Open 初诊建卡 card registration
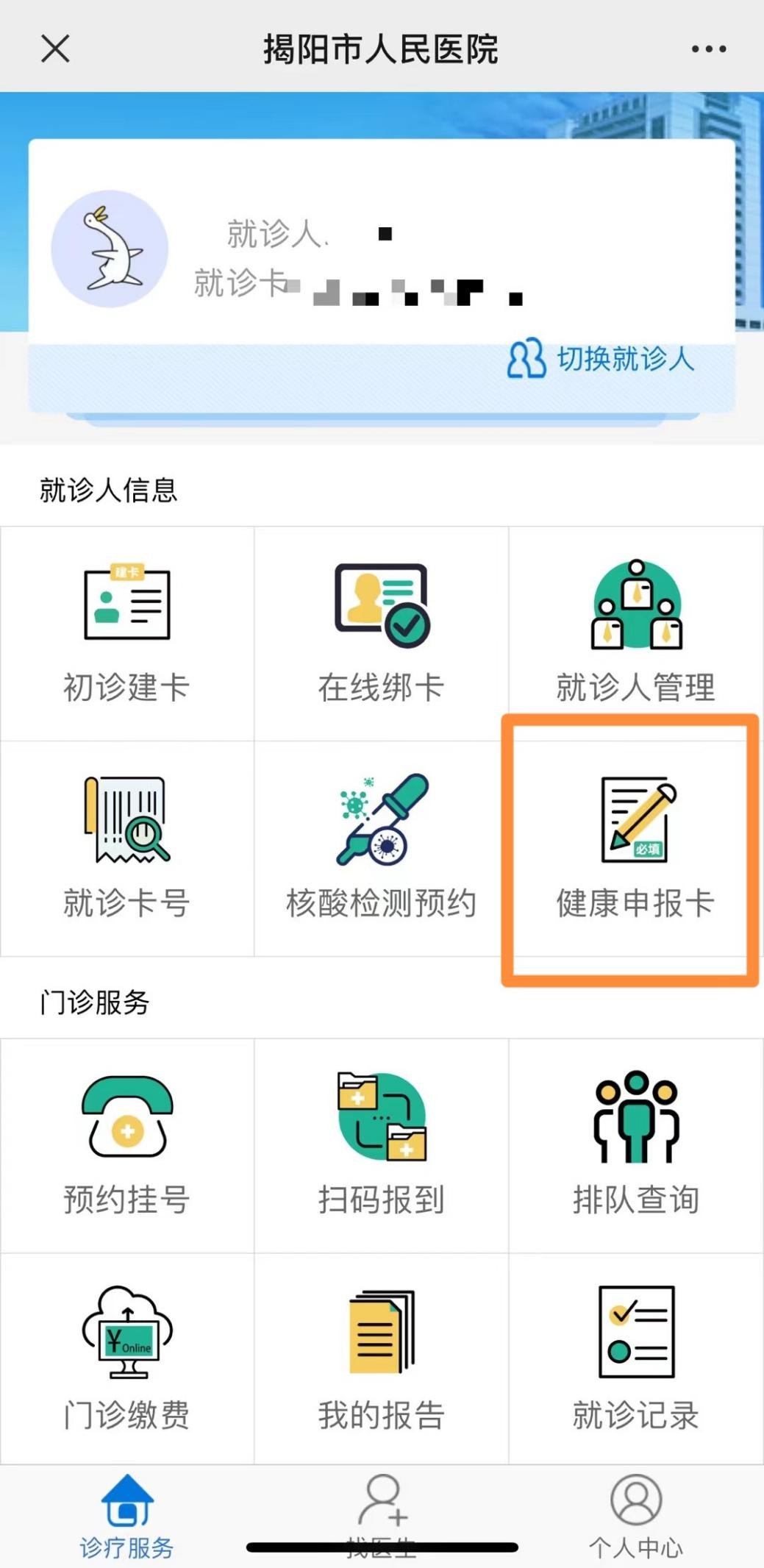 click(127, 633)
